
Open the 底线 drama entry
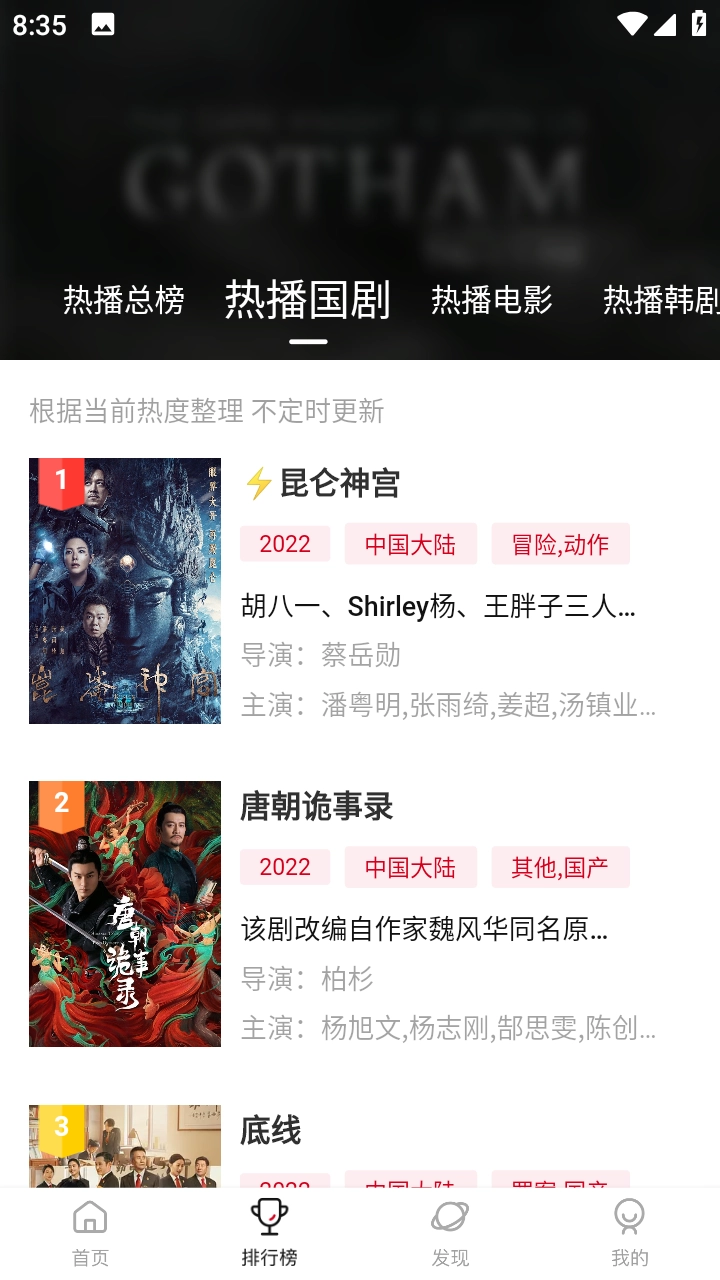[x=270, y=1131]
